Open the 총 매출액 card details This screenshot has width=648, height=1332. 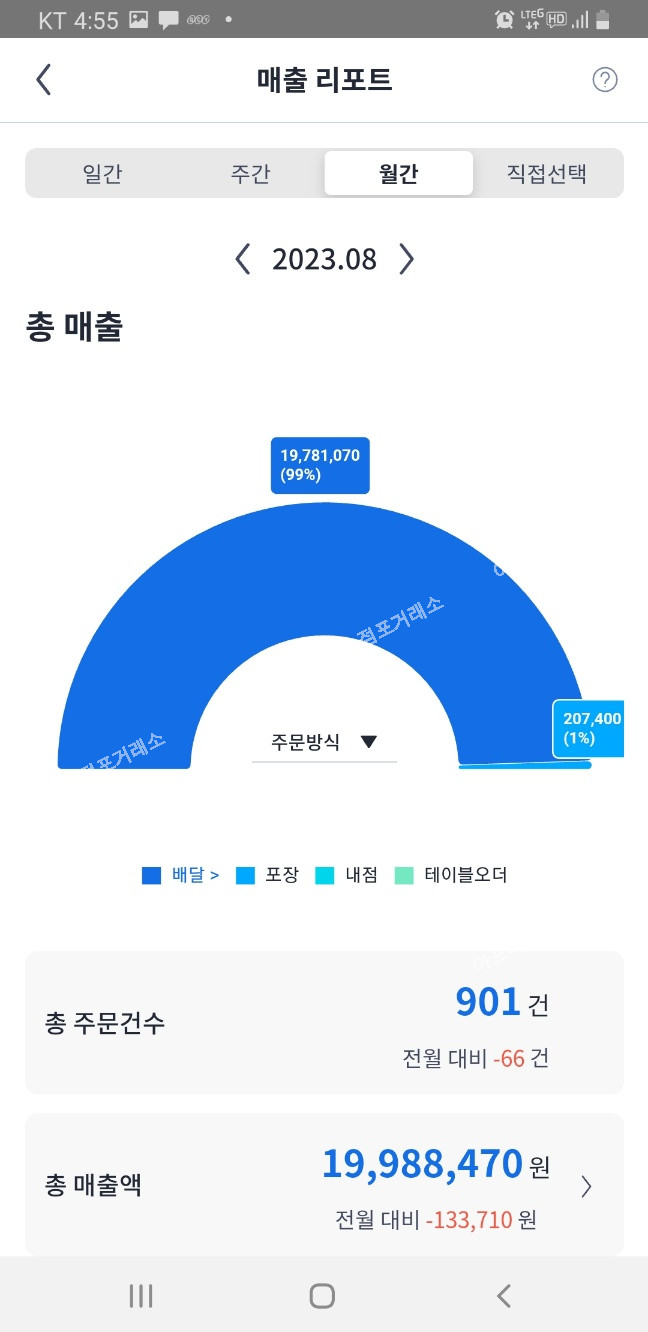pyautogui.click(x=586, y=1186)
